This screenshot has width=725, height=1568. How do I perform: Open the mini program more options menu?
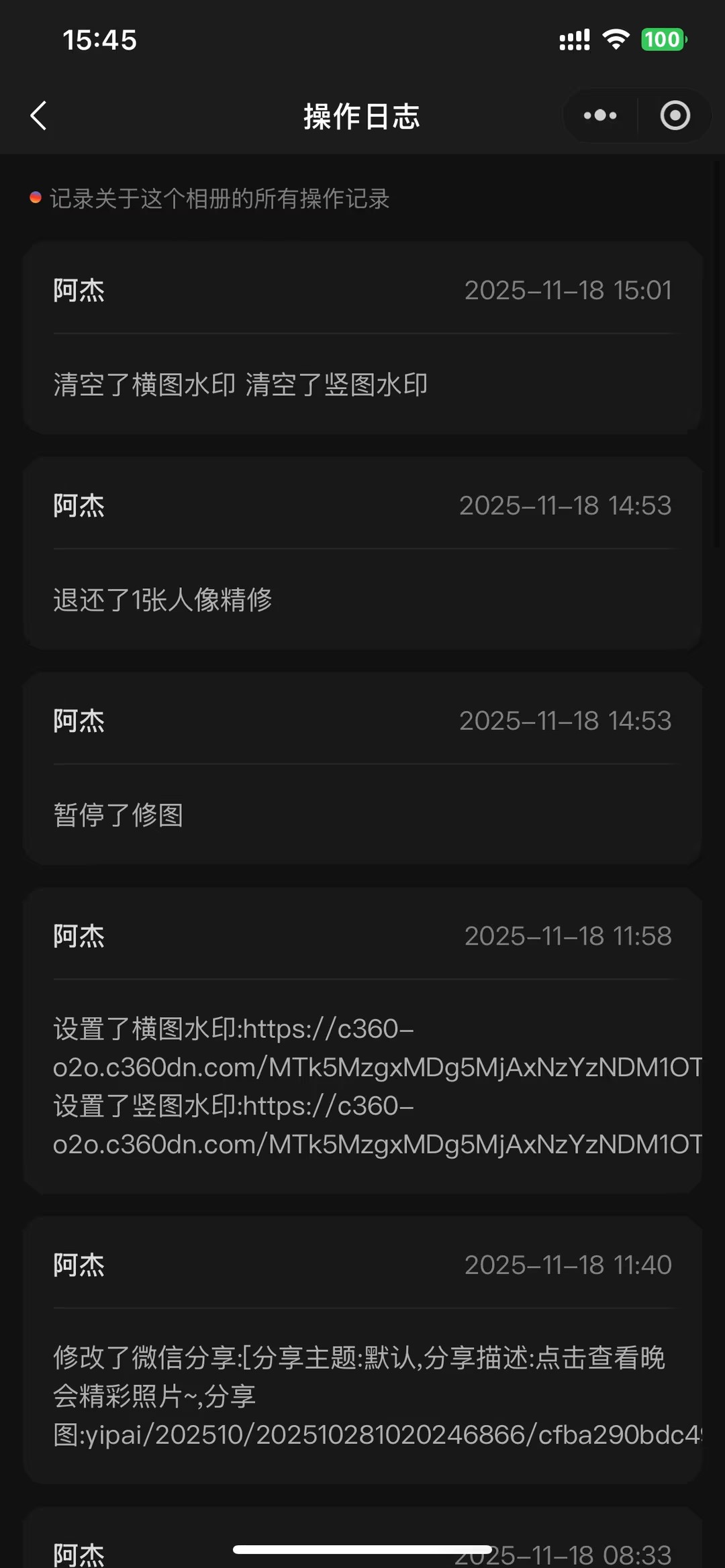click(600, 116)
